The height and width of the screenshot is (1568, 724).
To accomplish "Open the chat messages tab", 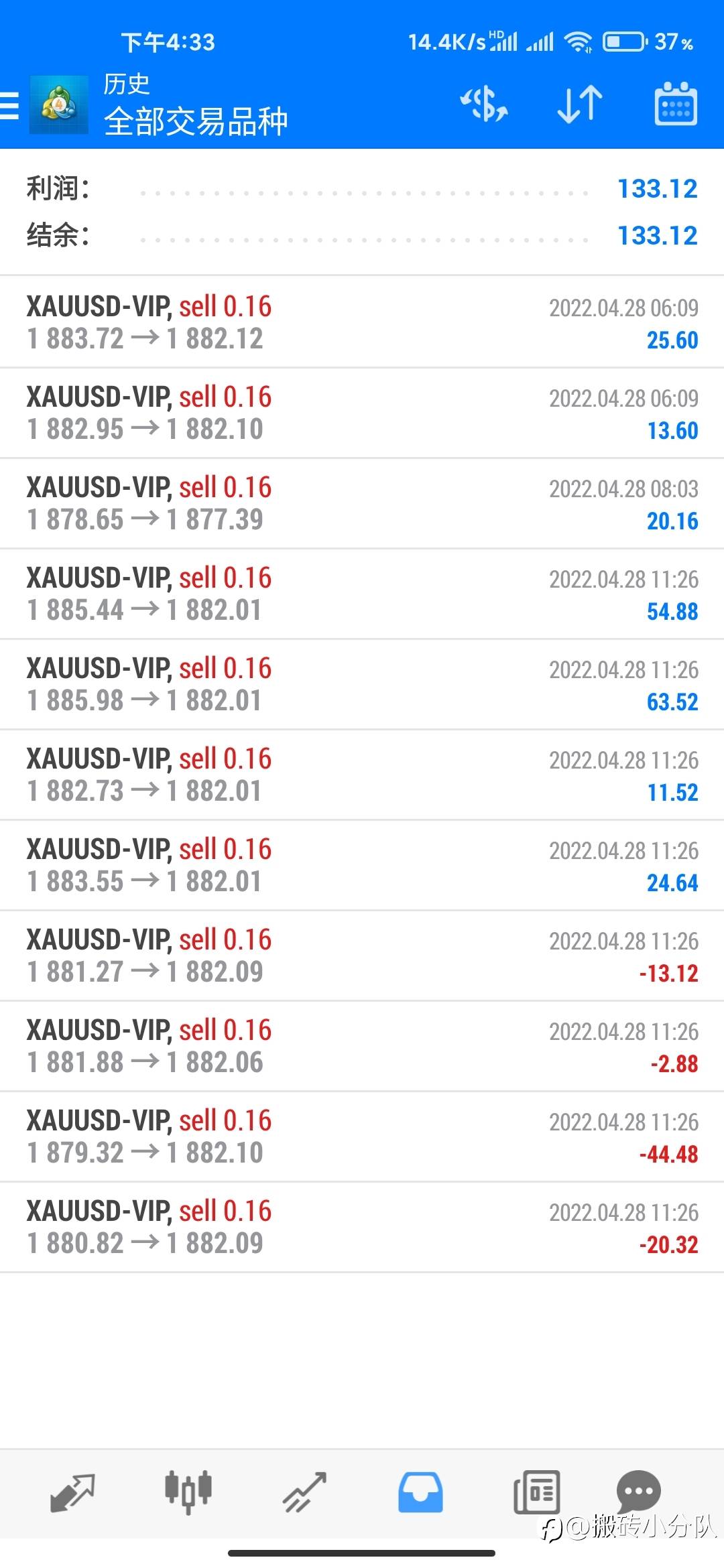I will (x=639, y=1491).
